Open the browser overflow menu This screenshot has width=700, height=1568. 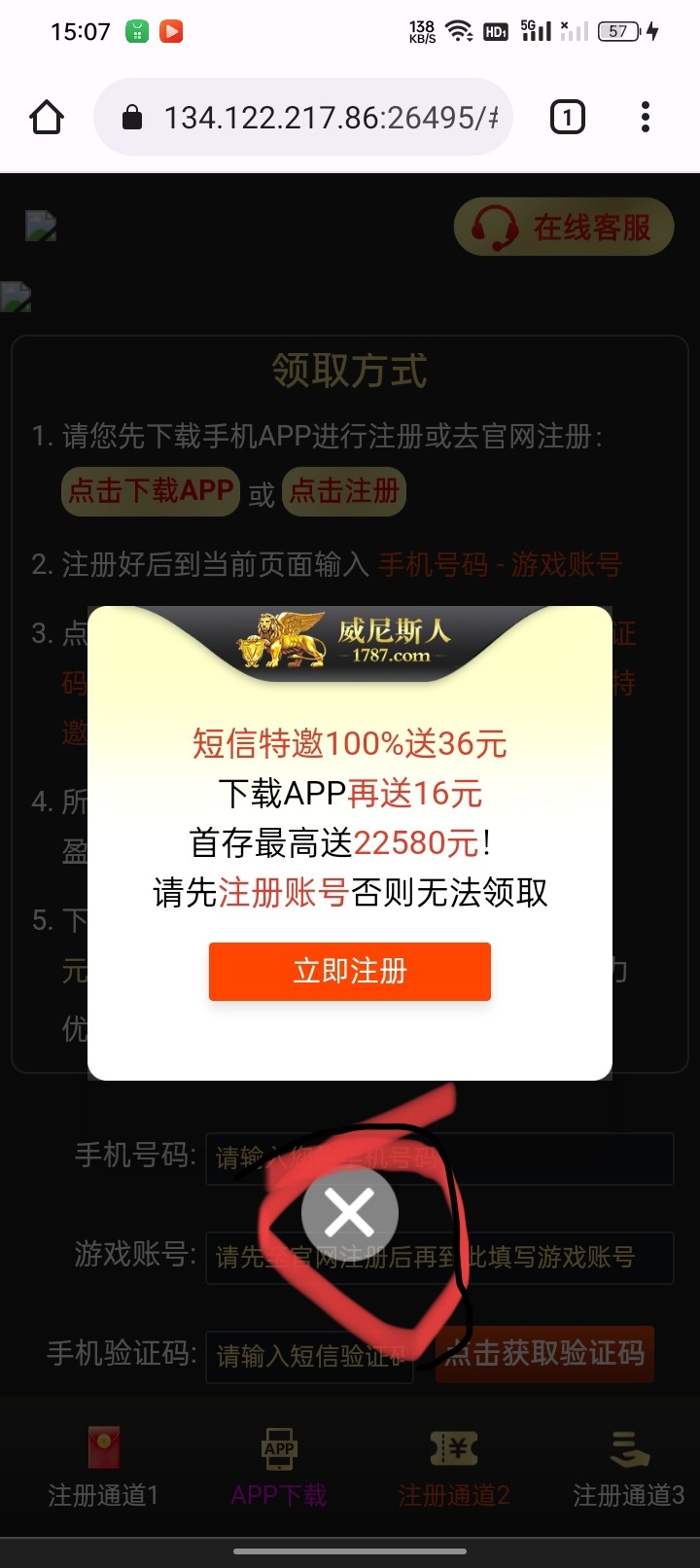pyautogui.click(x=646, y=118)
